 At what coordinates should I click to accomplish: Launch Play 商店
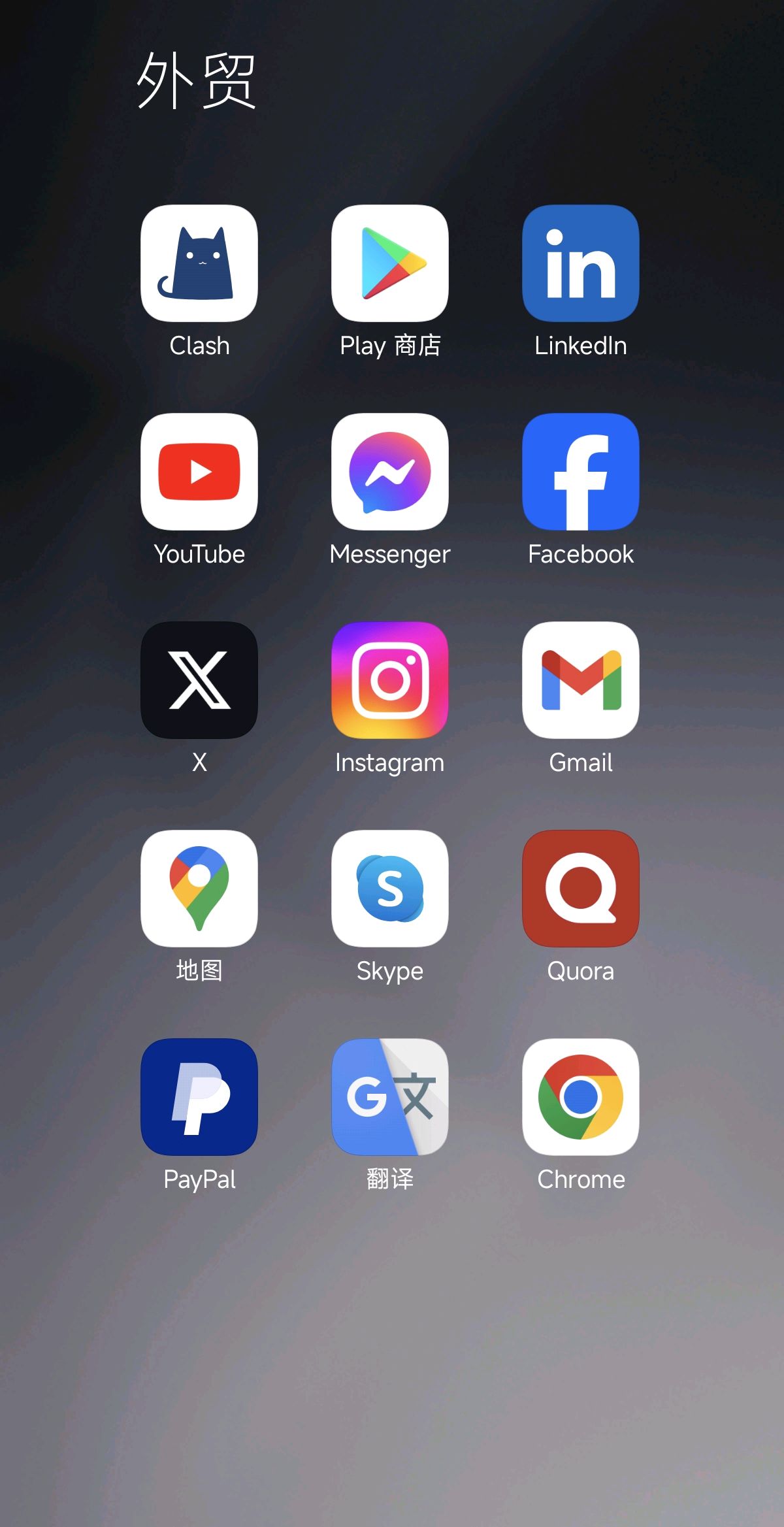(390, 263)
